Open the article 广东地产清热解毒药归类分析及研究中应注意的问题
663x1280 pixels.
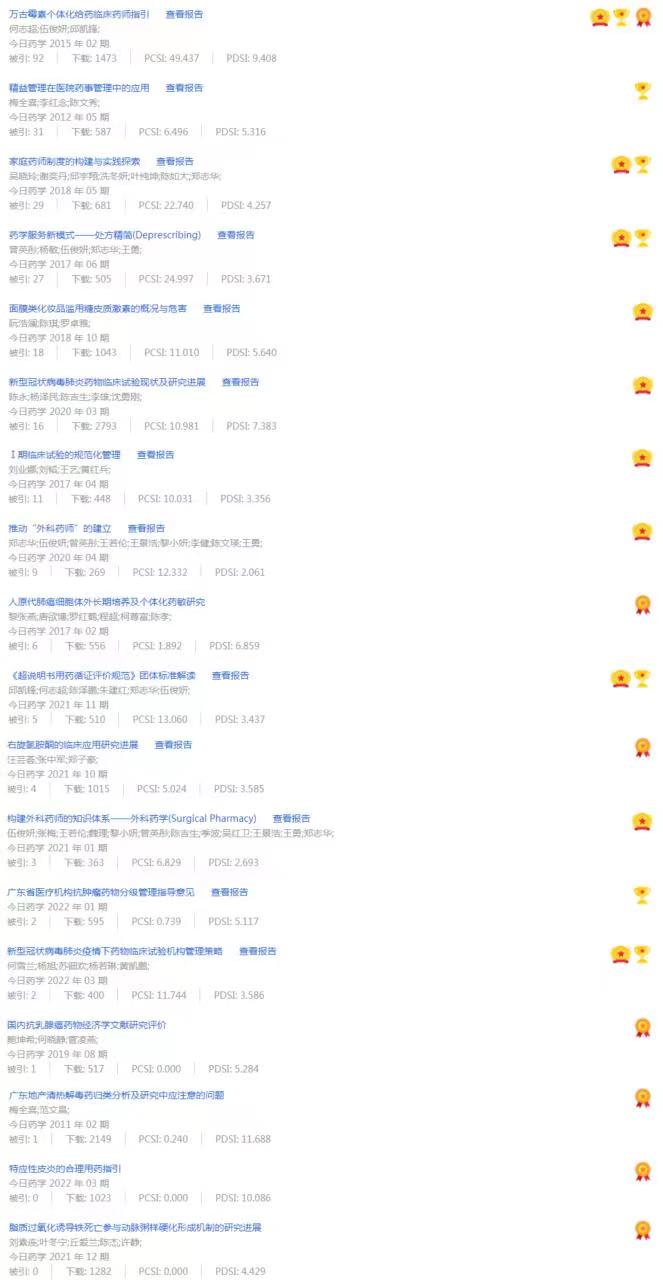pos(115,1095)
